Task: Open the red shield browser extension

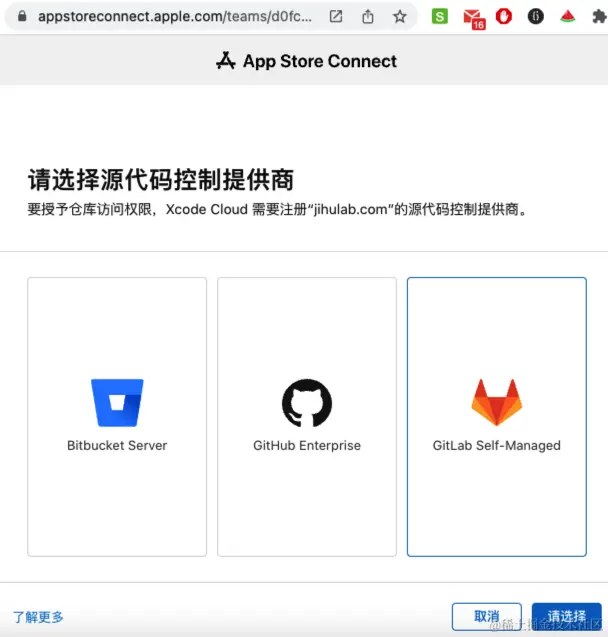Action: tap(505, 16)
